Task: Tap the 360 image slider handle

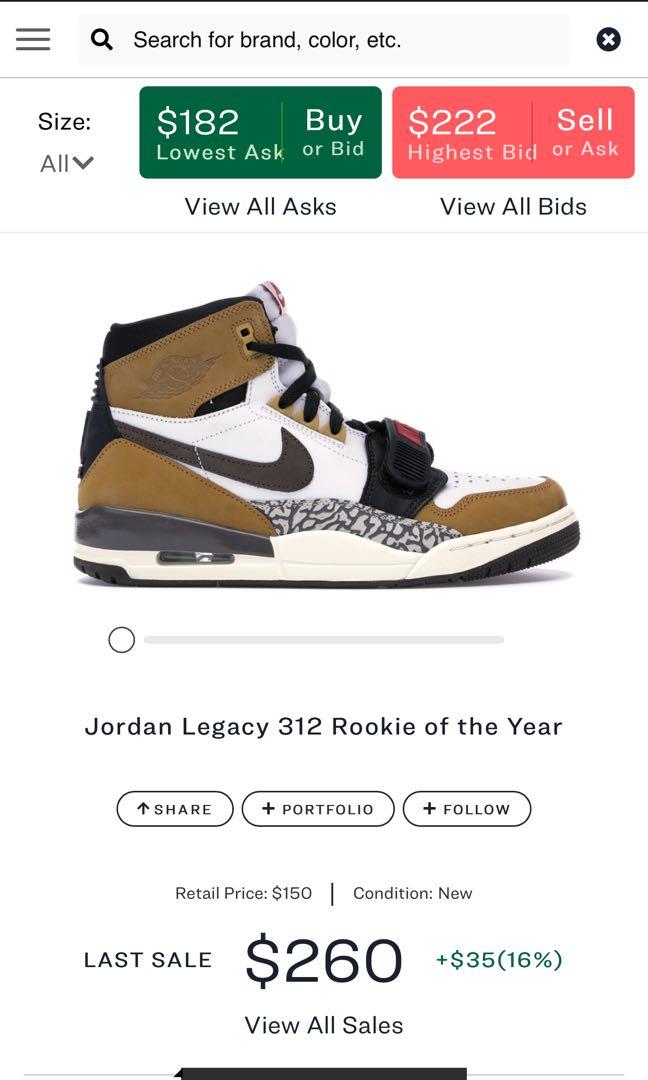Action: point(121,640)
